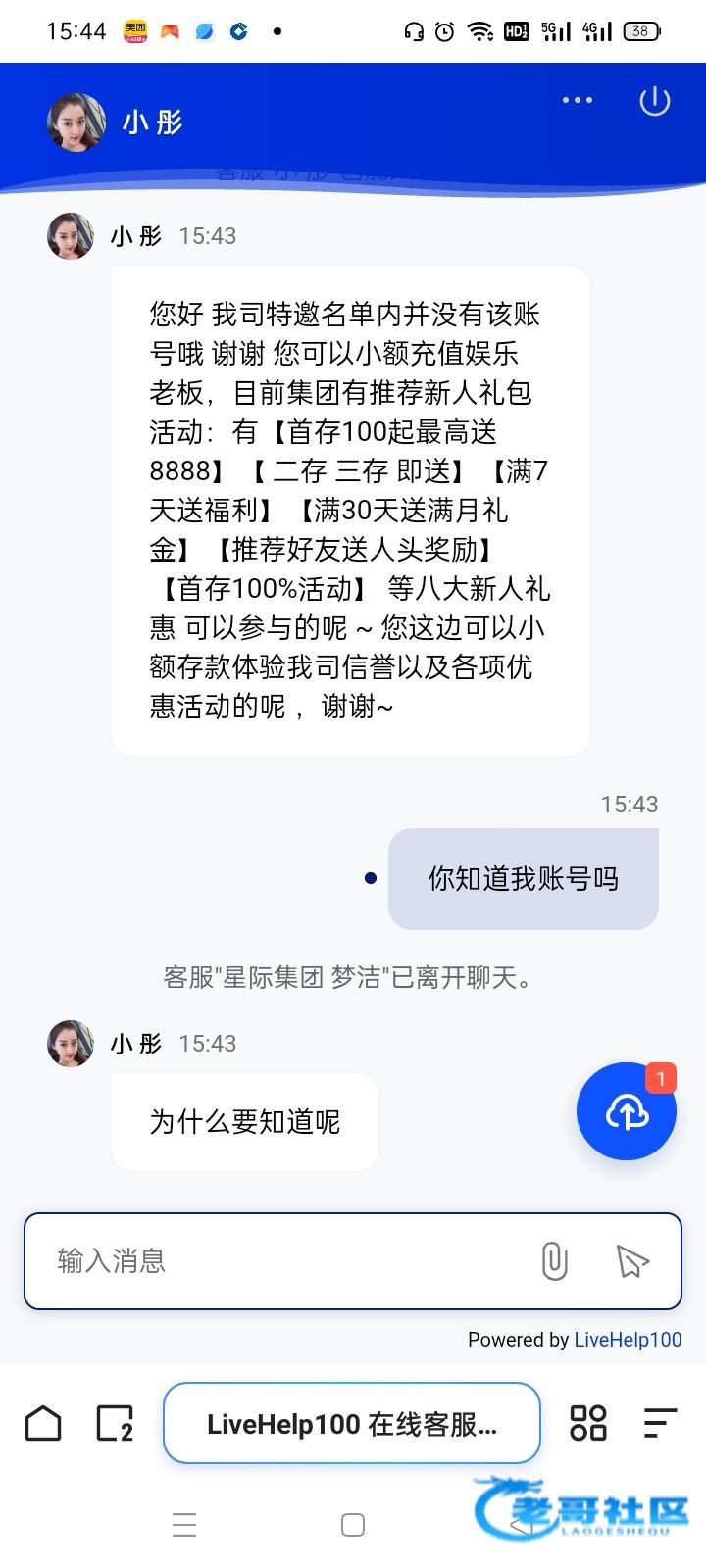Send the message with the paper plane icon

pyautogui.click(x=632, y=1261)
